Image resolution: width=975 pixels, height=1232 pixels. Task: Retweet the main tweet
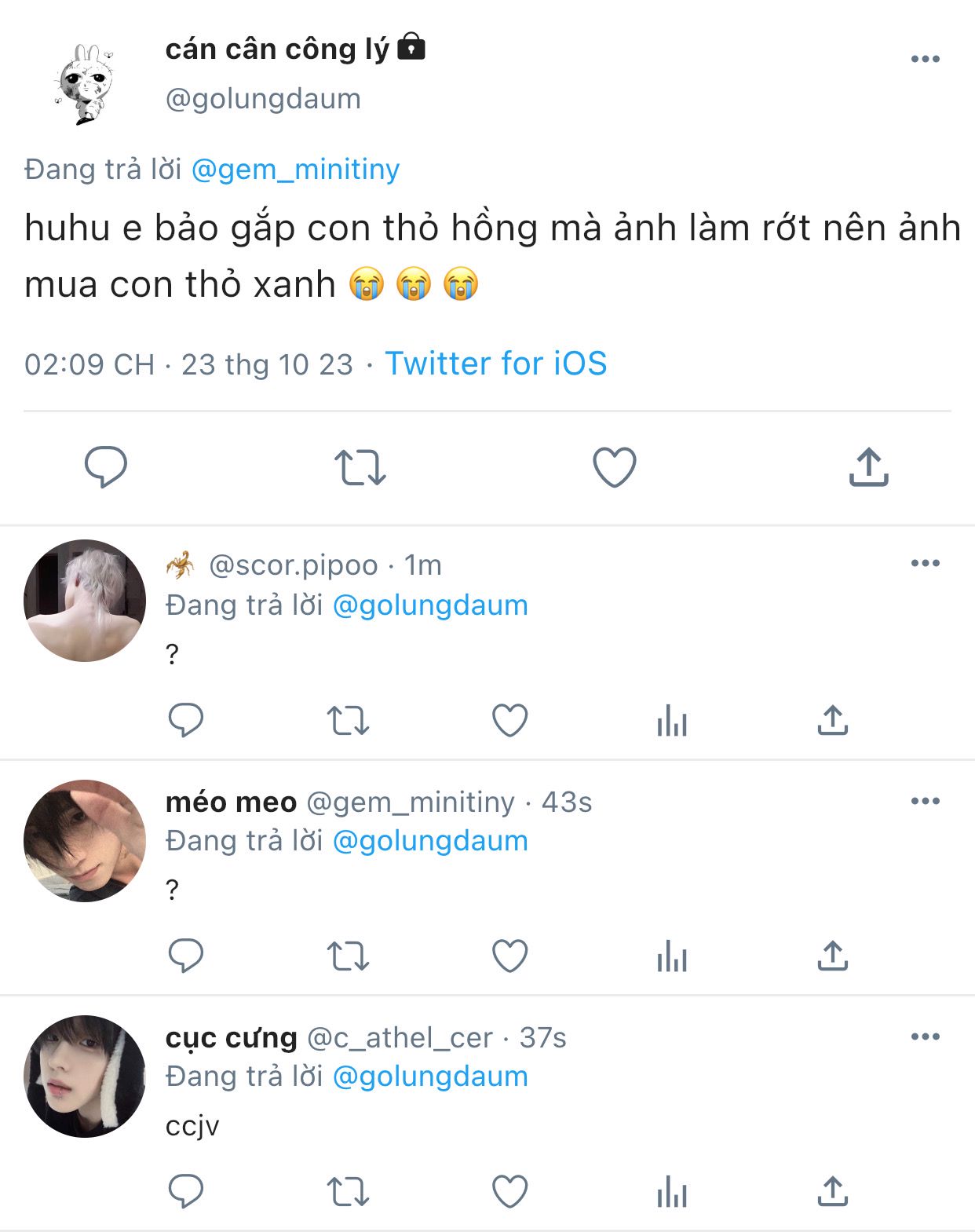coord(360,467)
